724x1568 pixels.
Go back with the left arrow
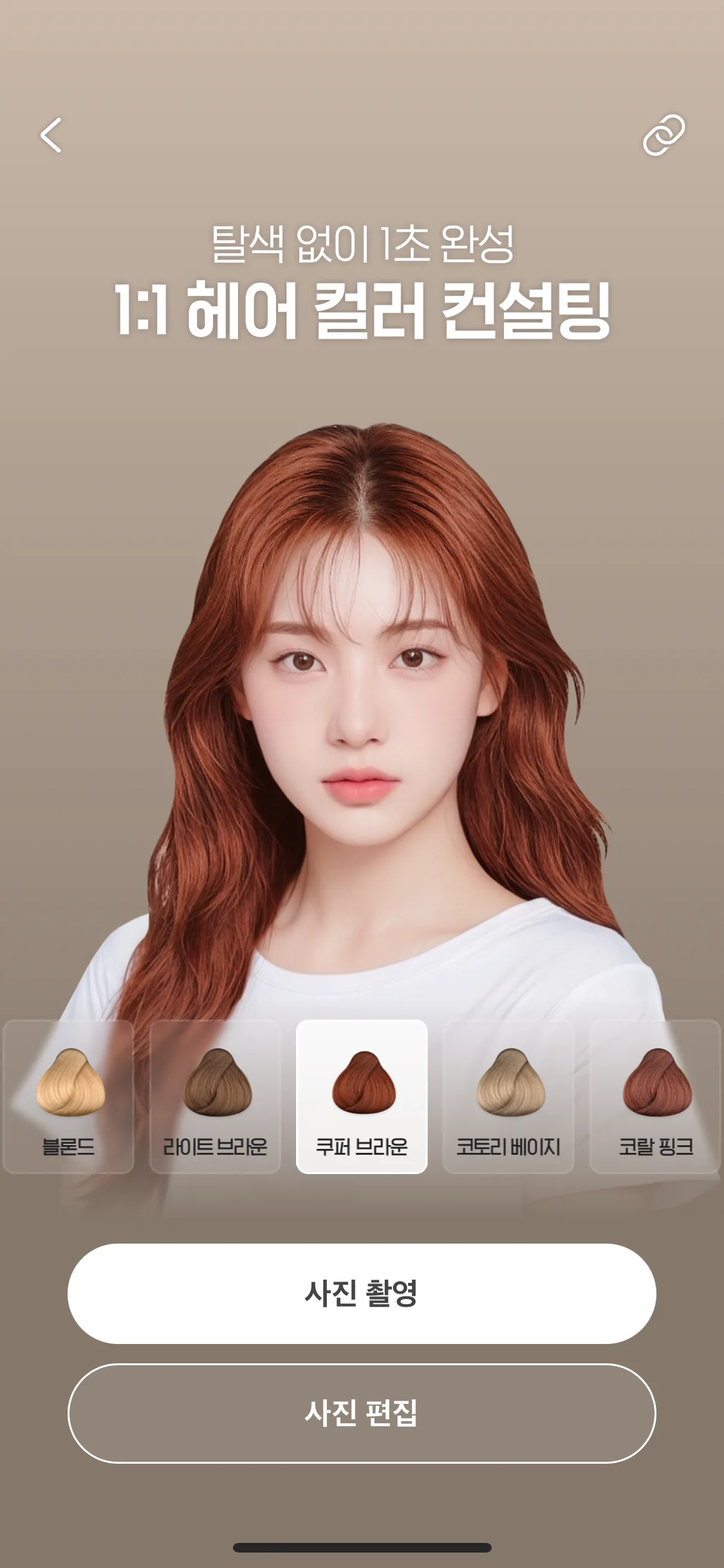pos(51,135)
